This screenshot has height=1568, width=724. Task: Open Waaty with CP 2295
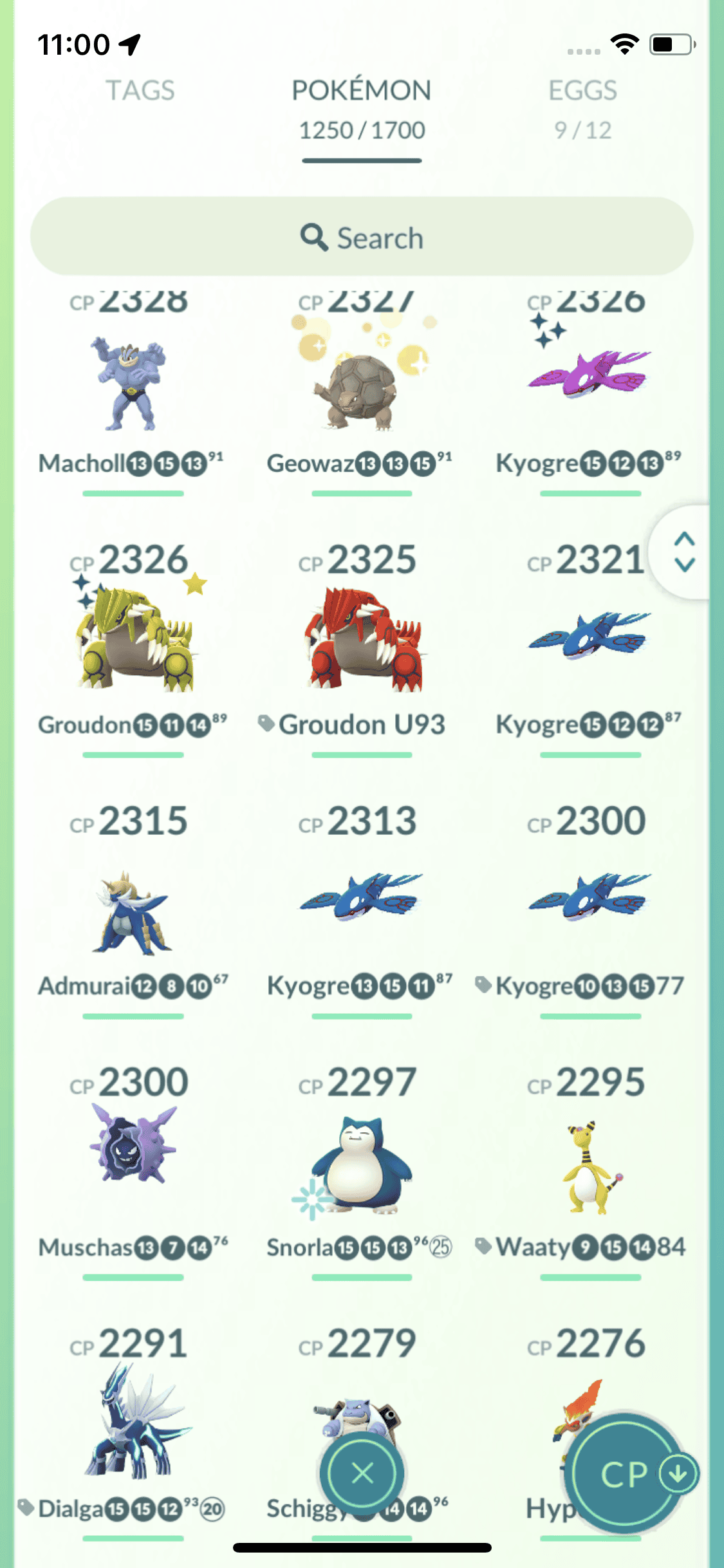point(588,1165)
